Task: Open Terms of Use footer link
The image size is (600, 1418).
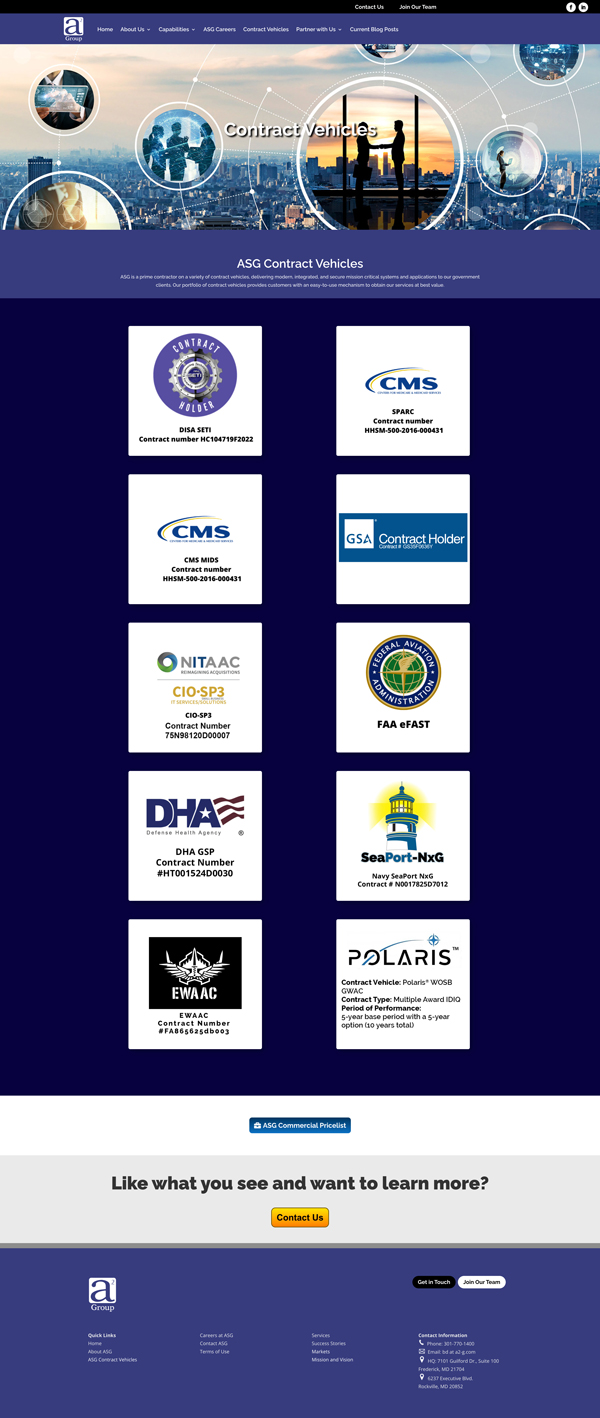Action: [x=214, y=1351]
